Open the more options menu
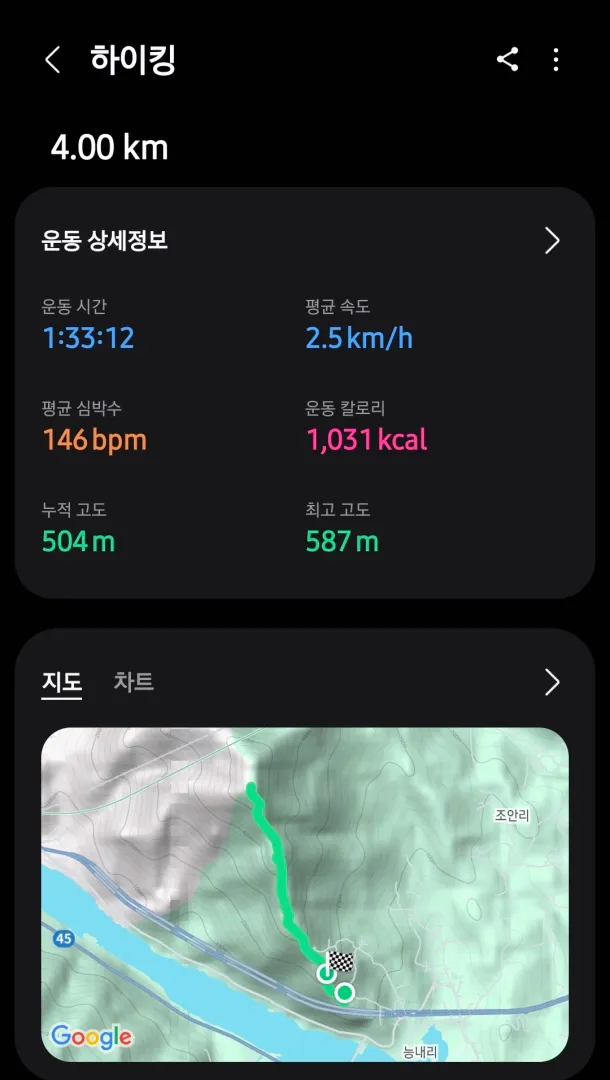610x1080 pixels. click(556, 60)
